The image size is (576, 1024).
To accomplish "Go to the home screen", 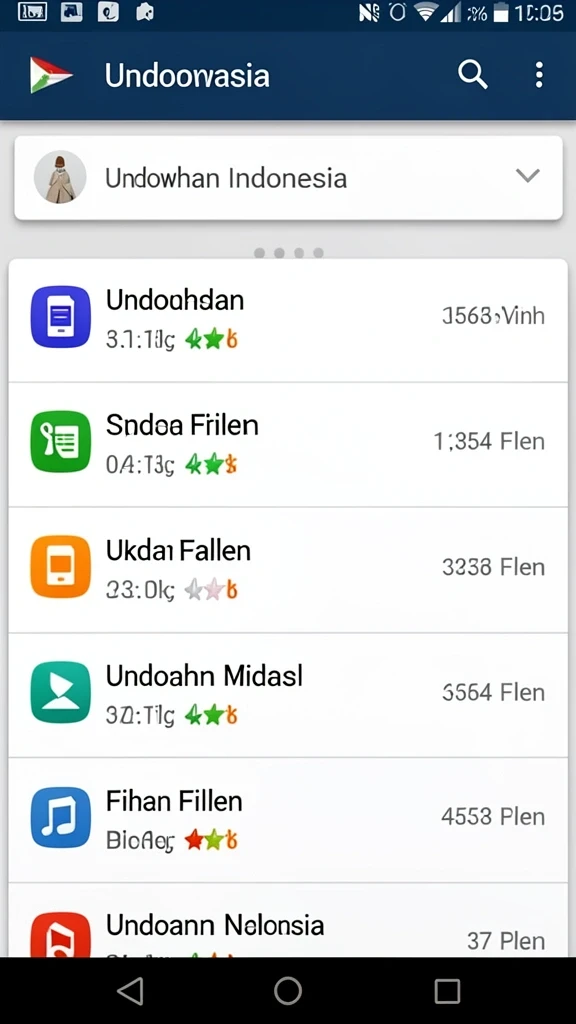I will tap(288, 991).
